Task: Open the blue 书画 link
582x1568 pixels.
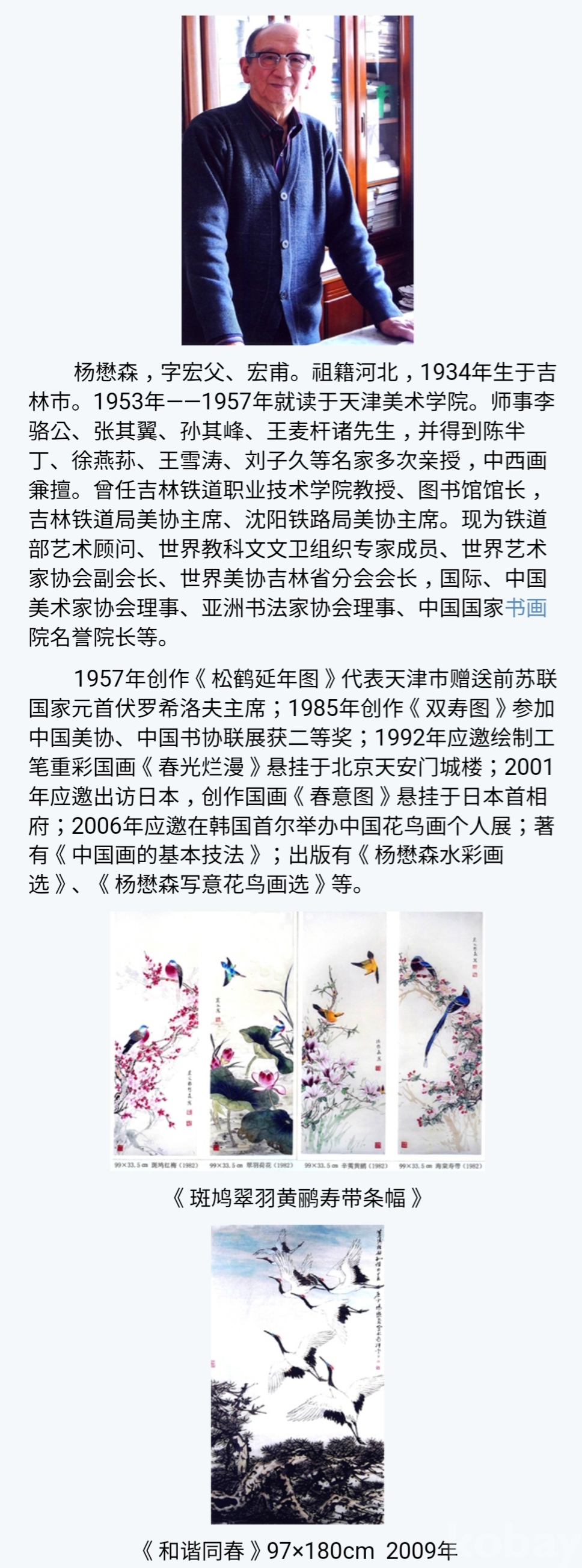Action: tap(526, 607)
